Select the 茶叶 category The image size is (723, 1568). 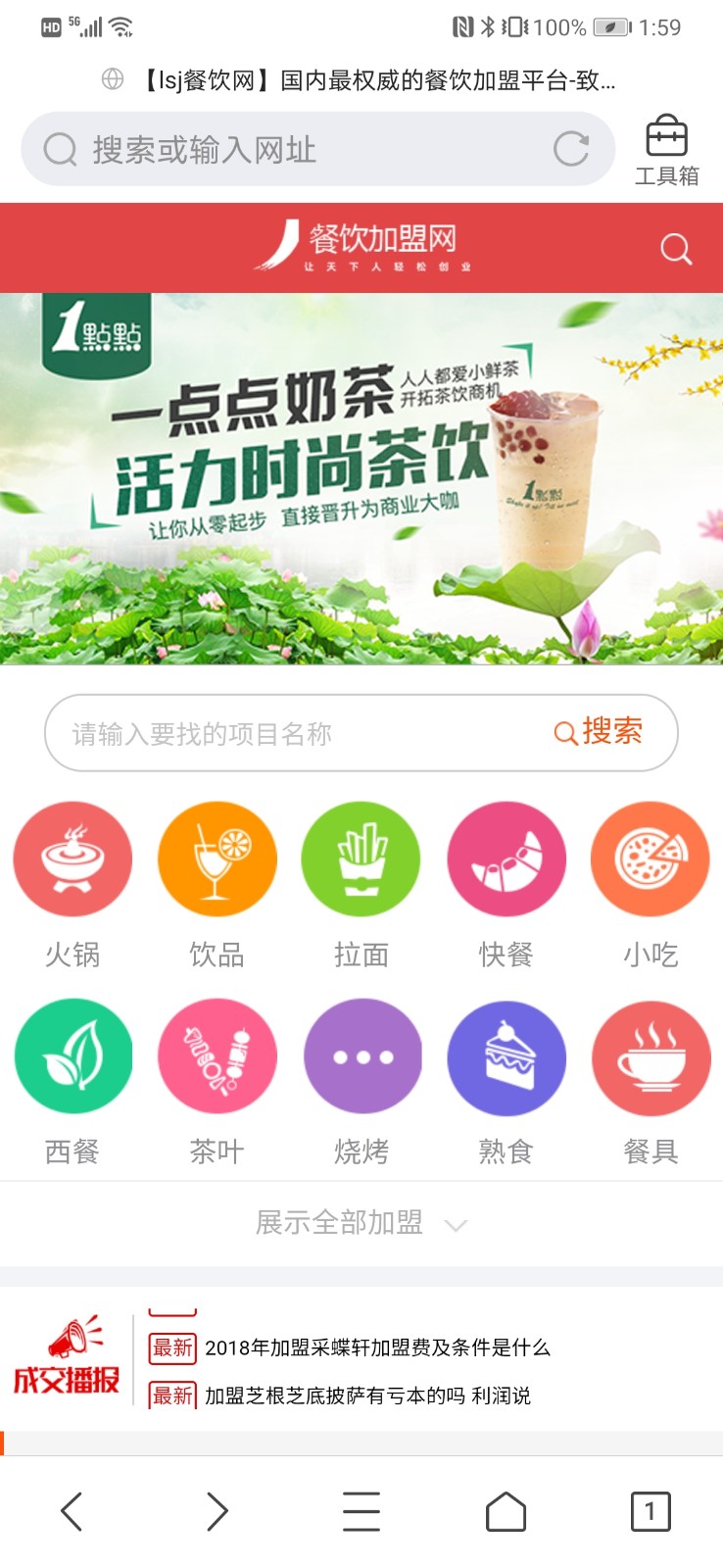tap(217, 1058)
